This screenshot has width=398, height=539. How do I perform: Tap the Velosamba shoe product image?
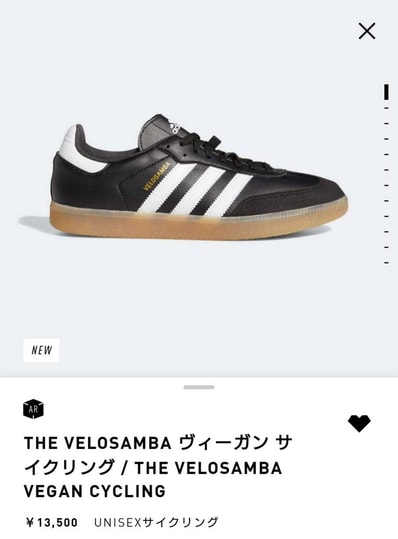click(183, 177)
